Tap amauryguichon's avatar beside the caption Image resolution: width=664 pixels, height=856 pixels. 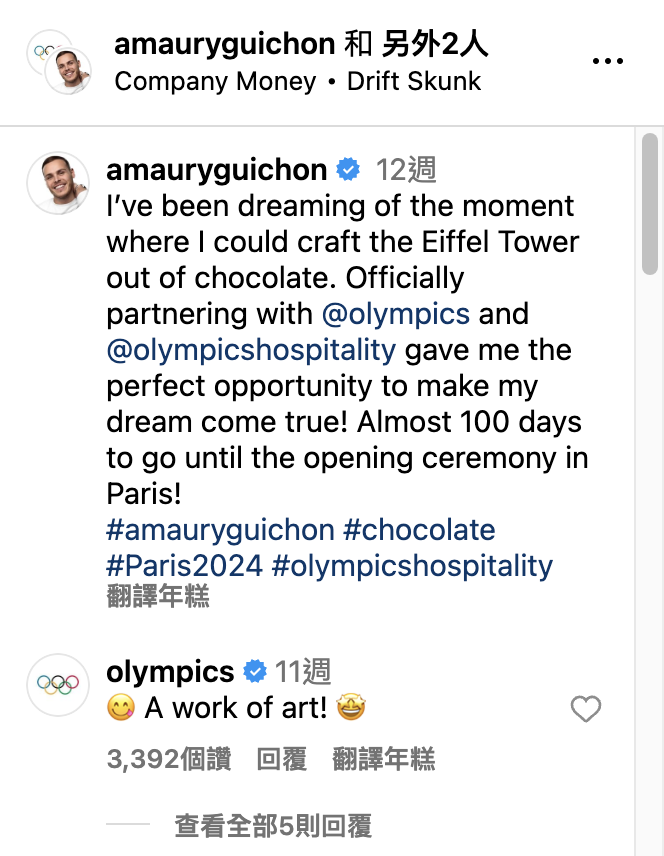click(59, 184)
